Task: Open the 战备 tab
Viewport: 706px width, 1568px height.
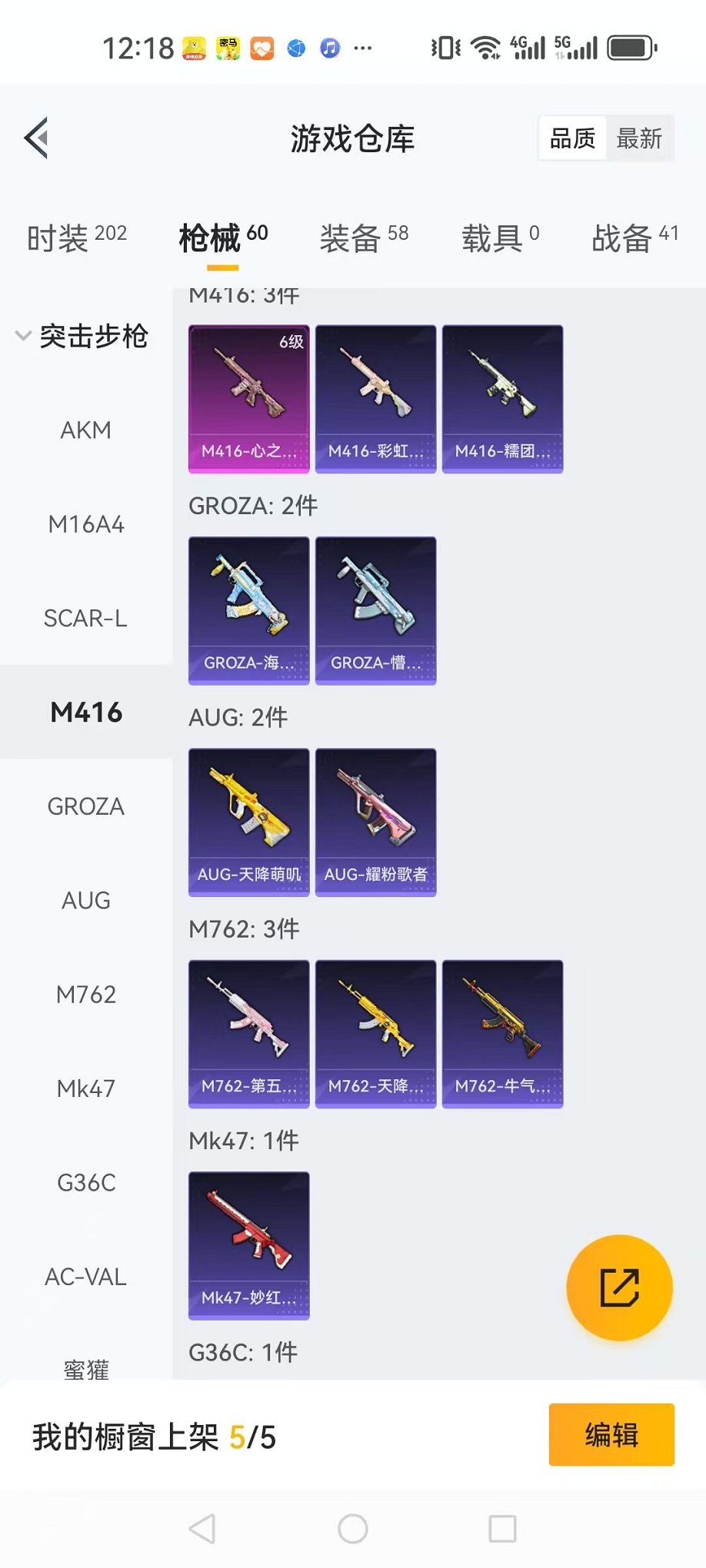Action: pos(634,238)
